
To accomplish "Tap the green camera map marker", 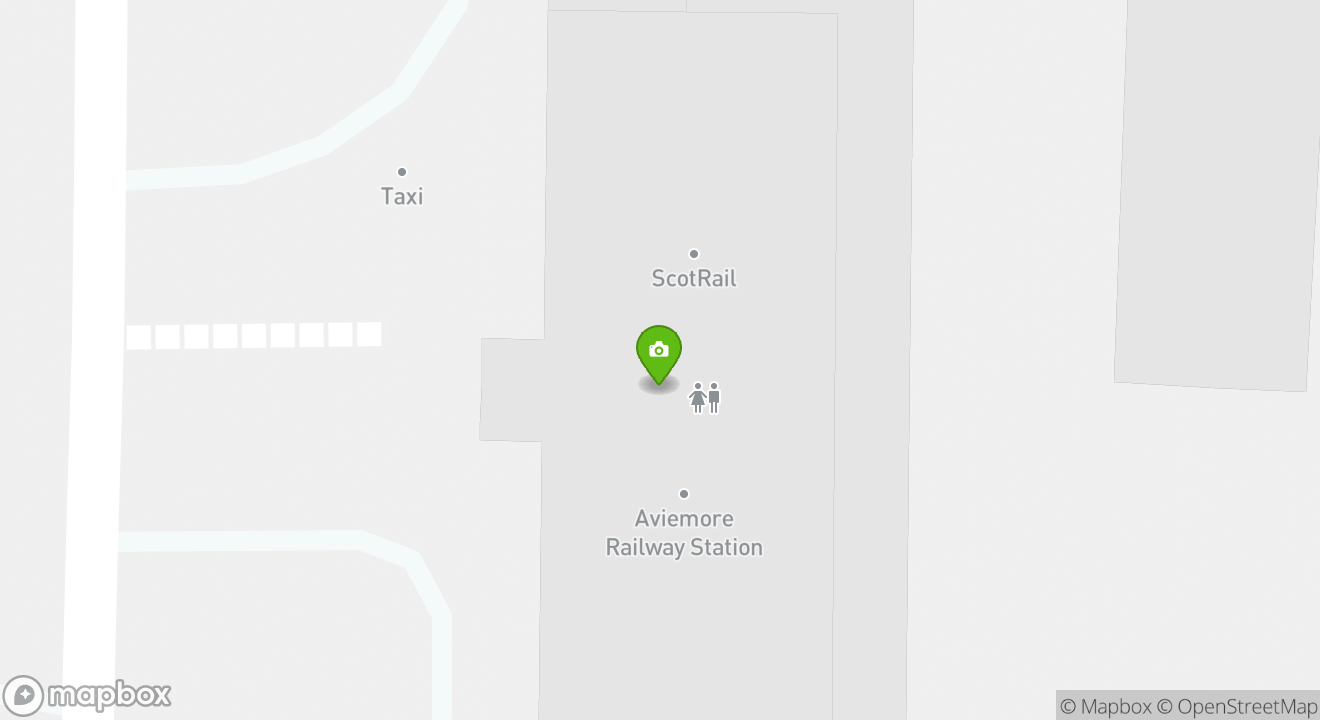I will click(x=659, y=352).
